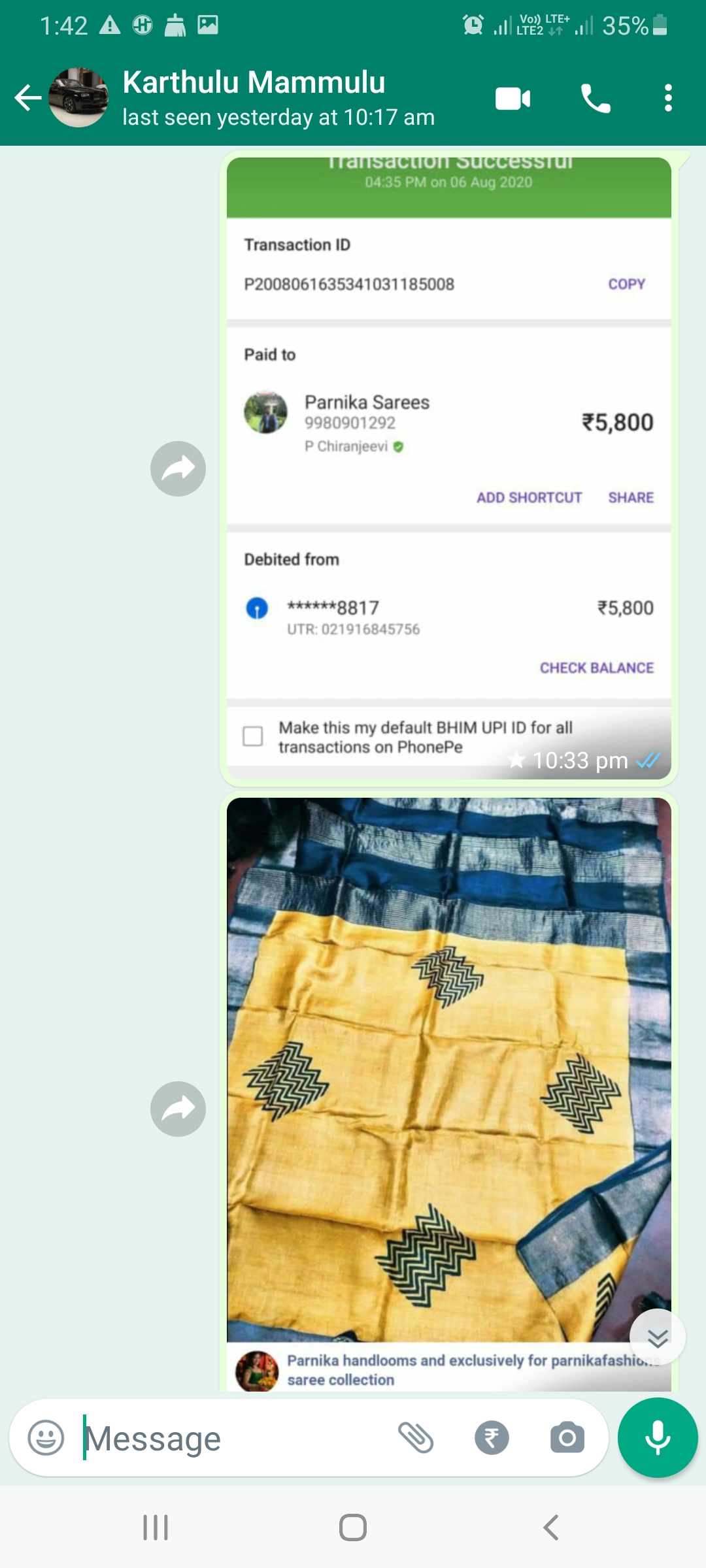706x1568 pixels.
Task: Attach a file with the paperclip
Action: click(x=416, y=1438)
